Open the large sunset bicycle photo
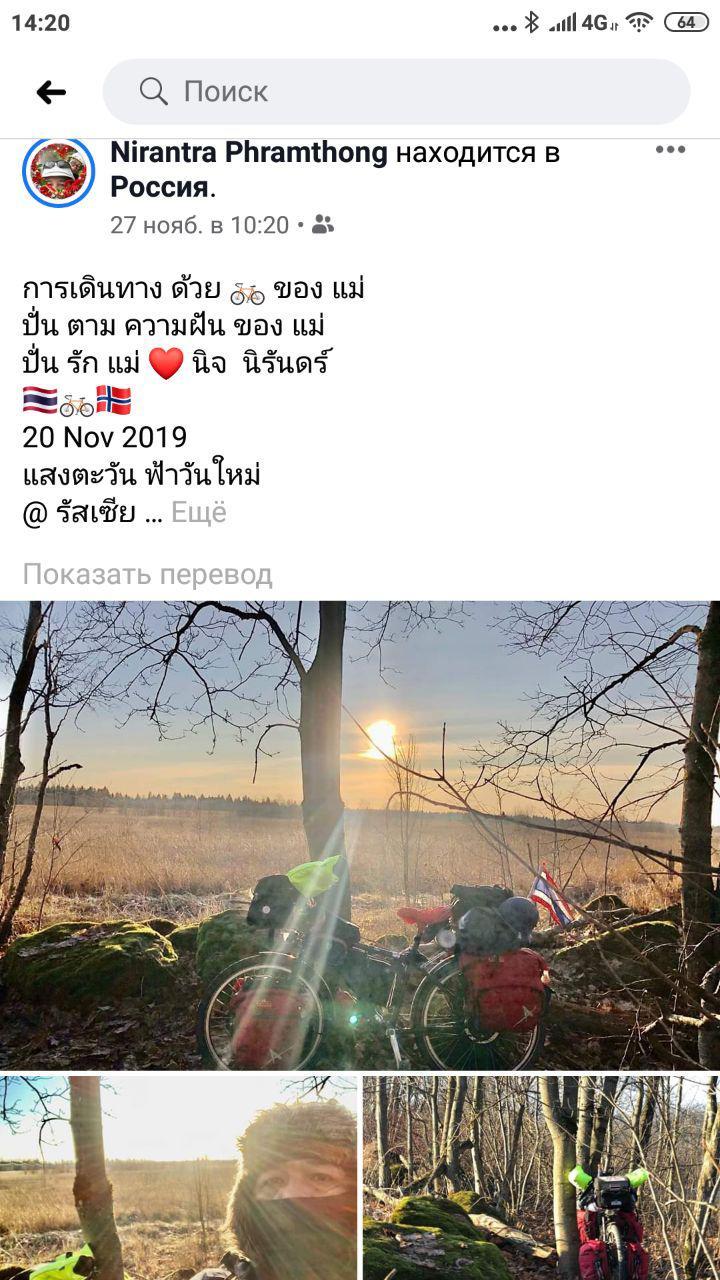This screenshot has height=1280, width=720. pos(360,835)
